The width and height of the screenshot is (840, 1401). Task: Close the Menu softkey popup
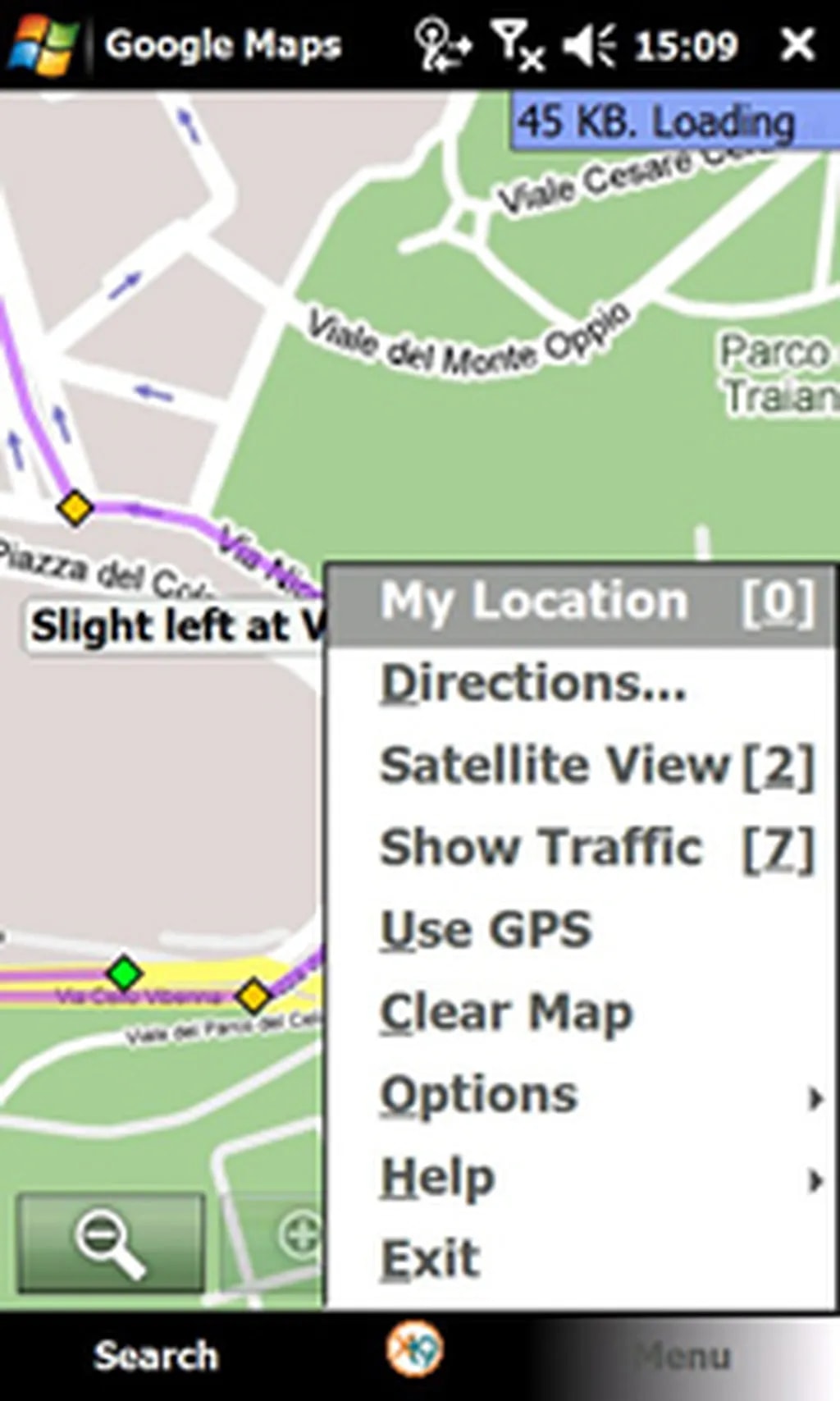click(683, 1356)
